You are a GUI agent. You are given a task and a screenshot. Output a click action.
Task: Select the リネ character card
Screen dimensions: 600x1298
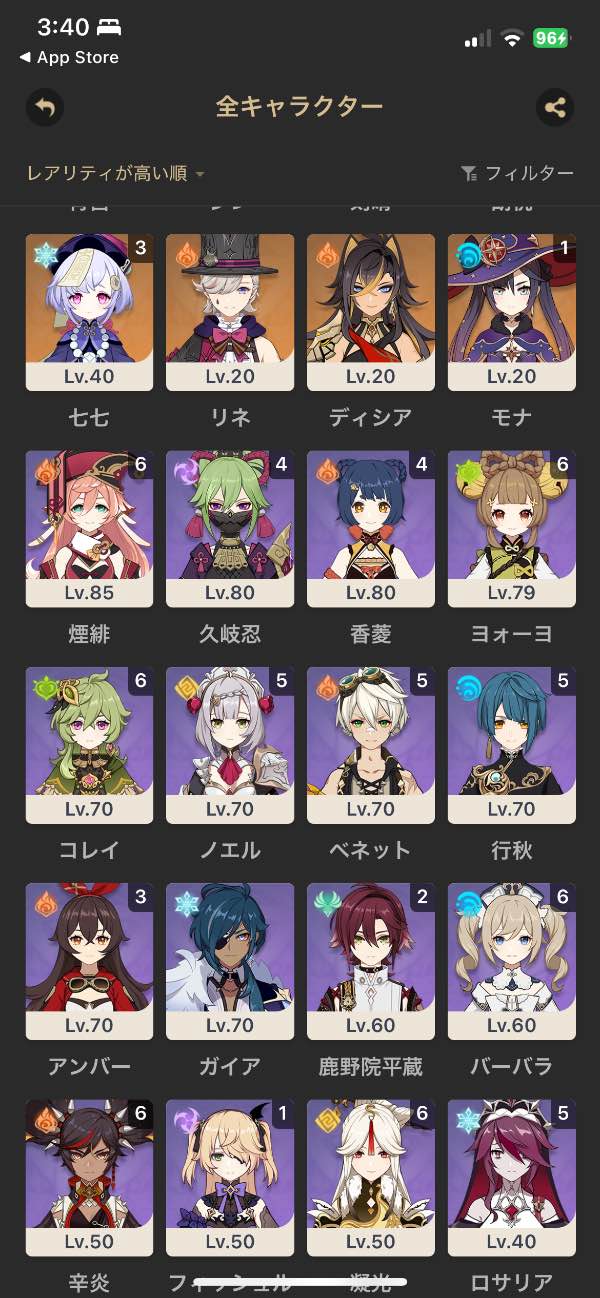click(230, 312)
